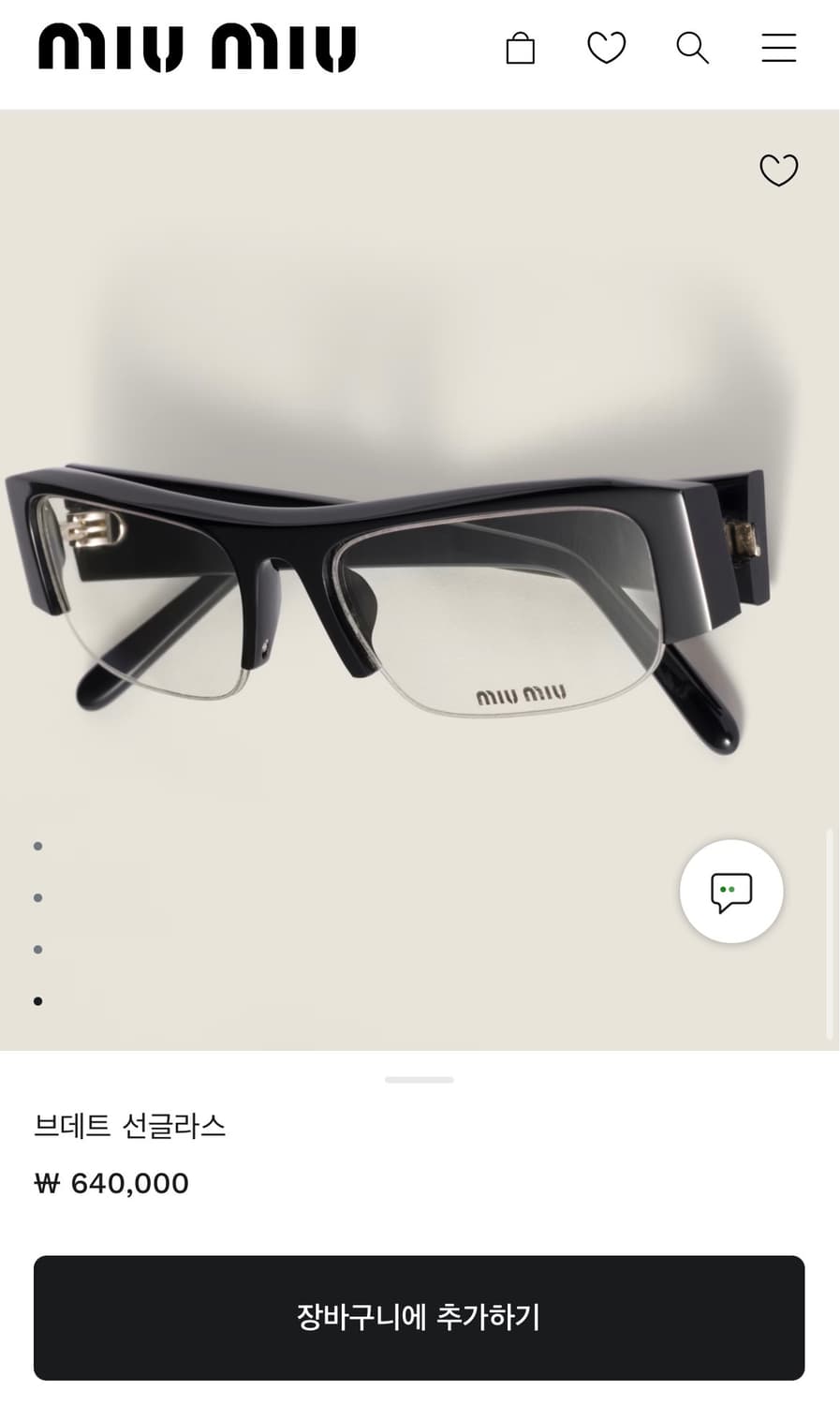Select the second carousel dot
This screenshot has height=1405, width=840.
tap(37, 898)
